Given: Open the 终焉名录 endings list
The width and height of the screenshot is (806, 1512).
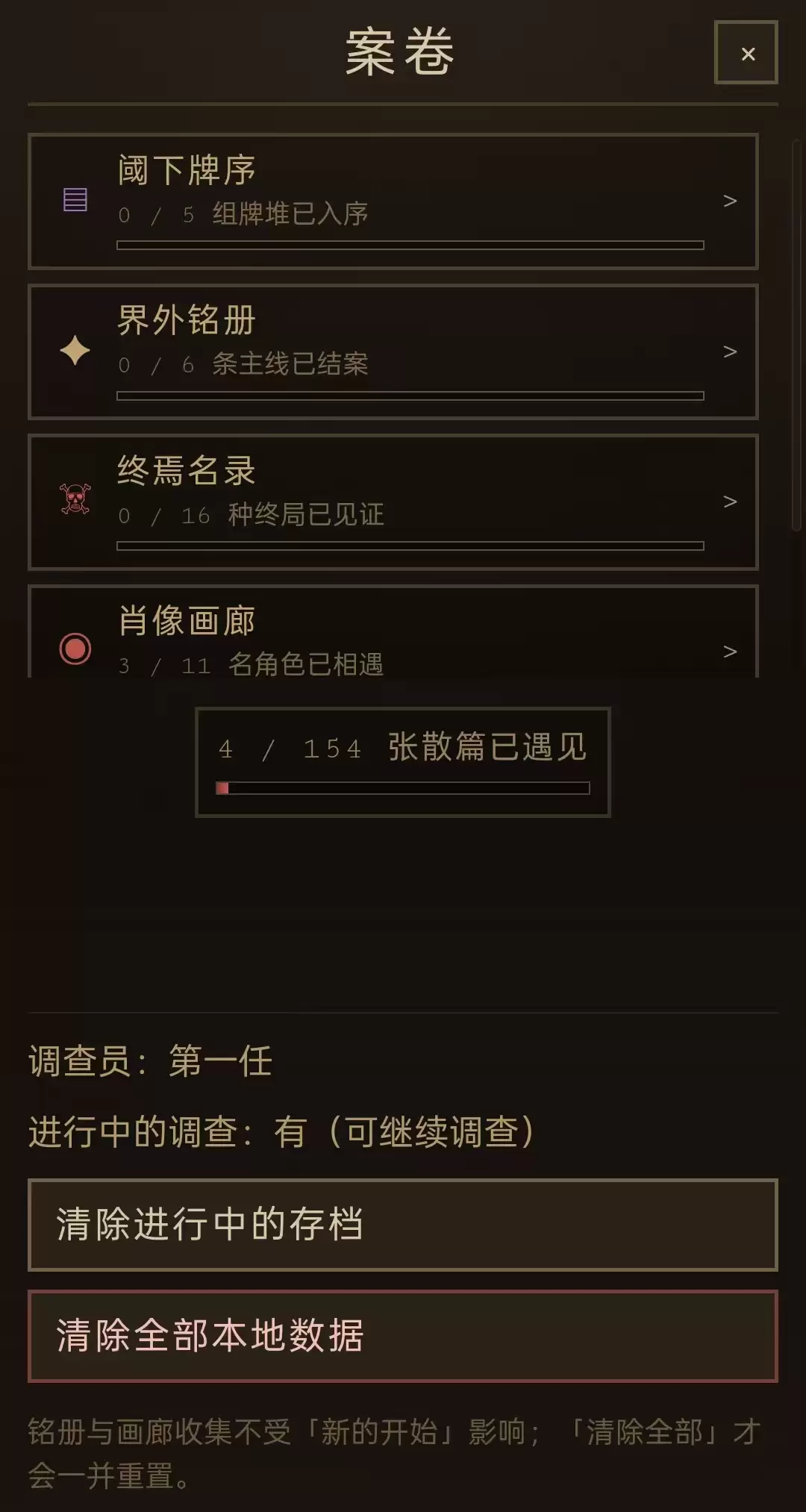Looking at the screenshot, I should (393, 502).
